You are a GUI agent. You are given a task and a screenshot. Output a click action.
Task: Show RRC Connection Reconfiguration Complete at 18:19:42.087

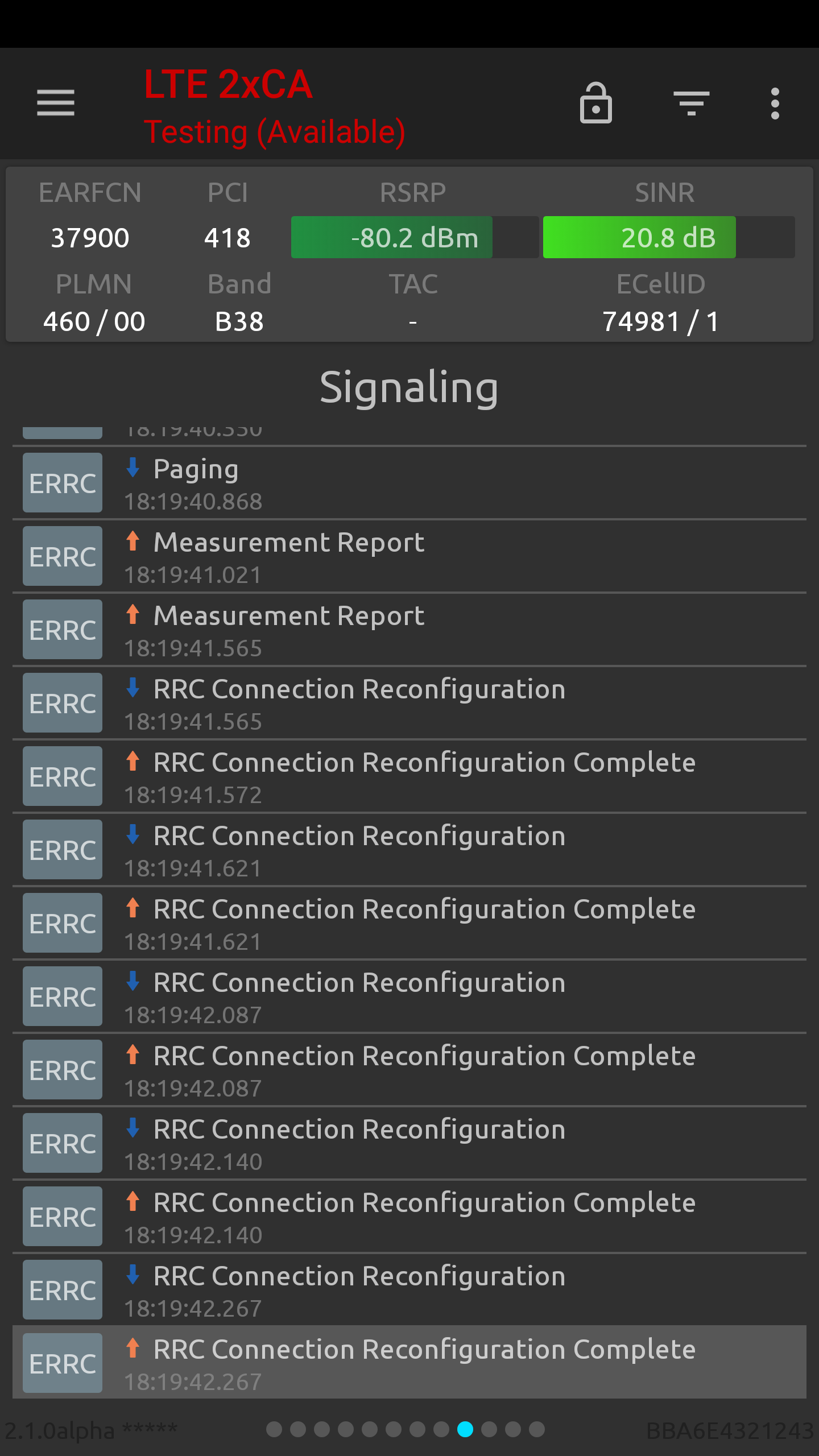pos(409,1070)
